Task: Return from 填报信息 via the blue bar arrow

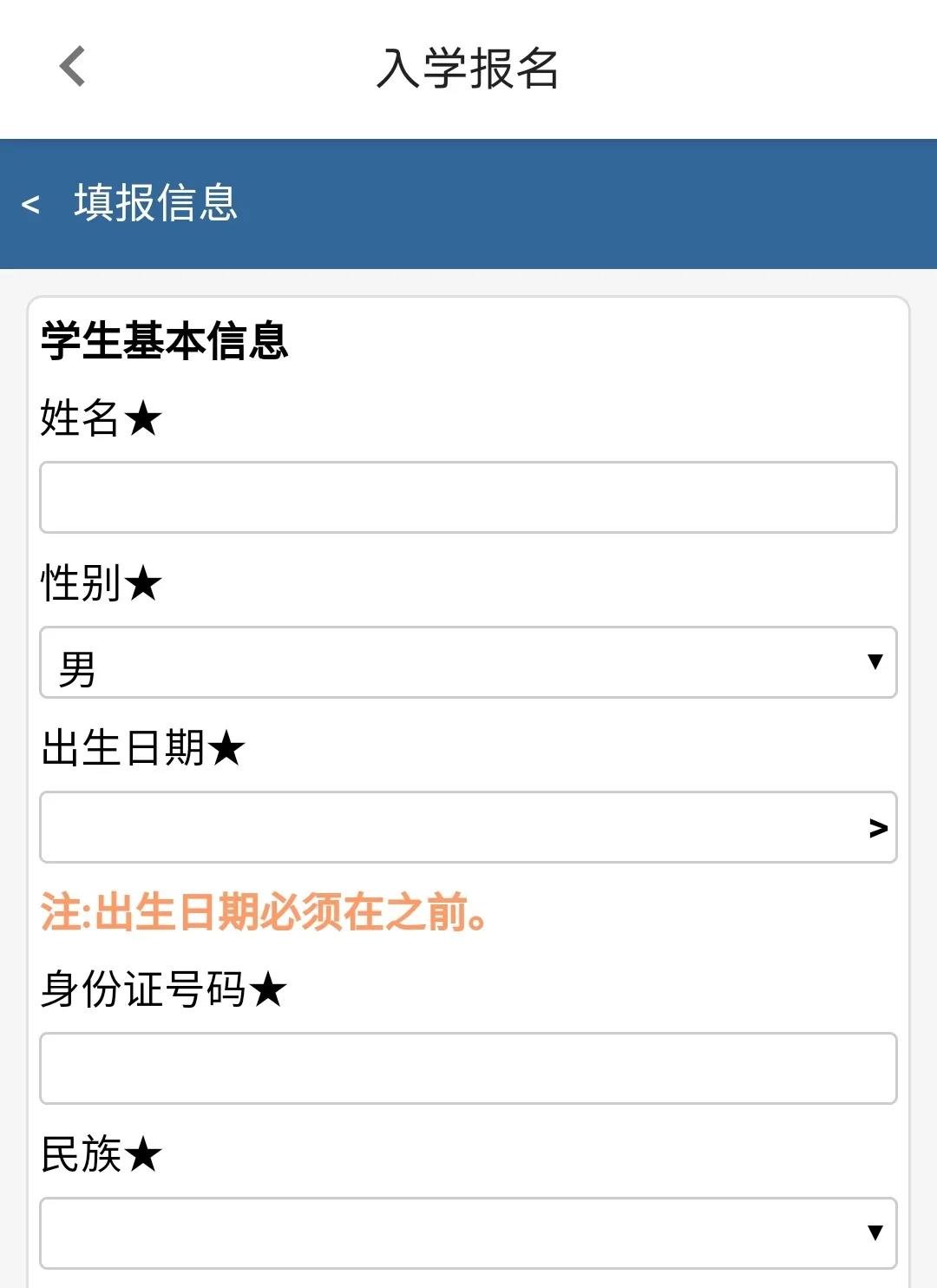Action: pos(31,205)
